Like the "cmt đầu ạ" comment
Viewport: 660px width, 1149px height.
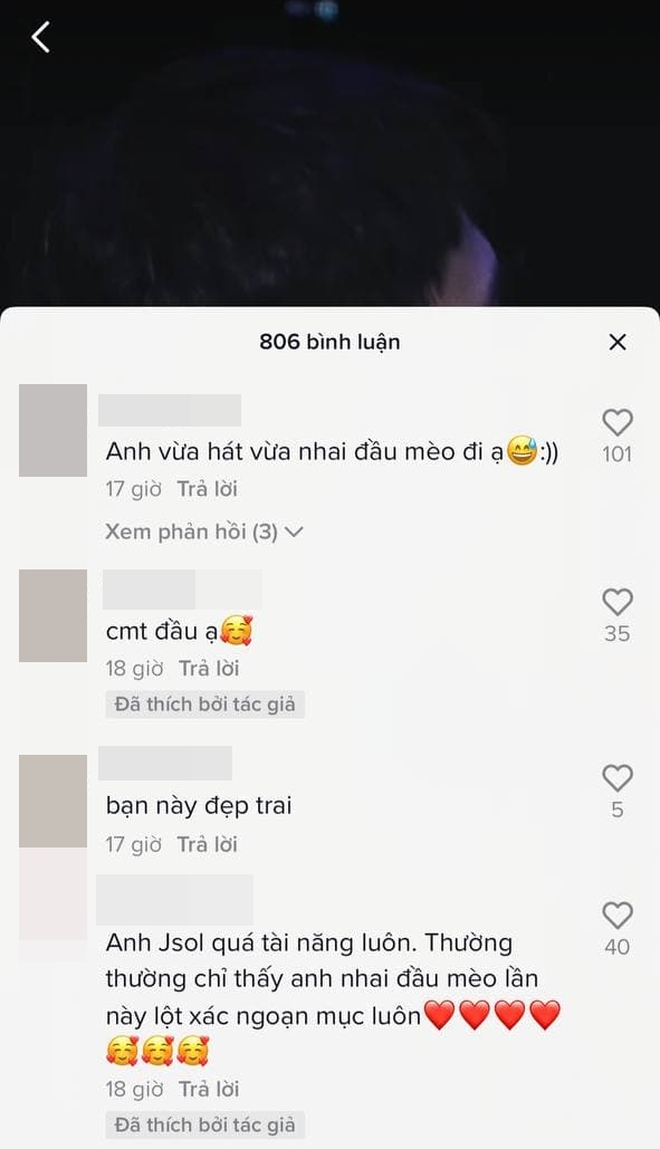[617, 602]
